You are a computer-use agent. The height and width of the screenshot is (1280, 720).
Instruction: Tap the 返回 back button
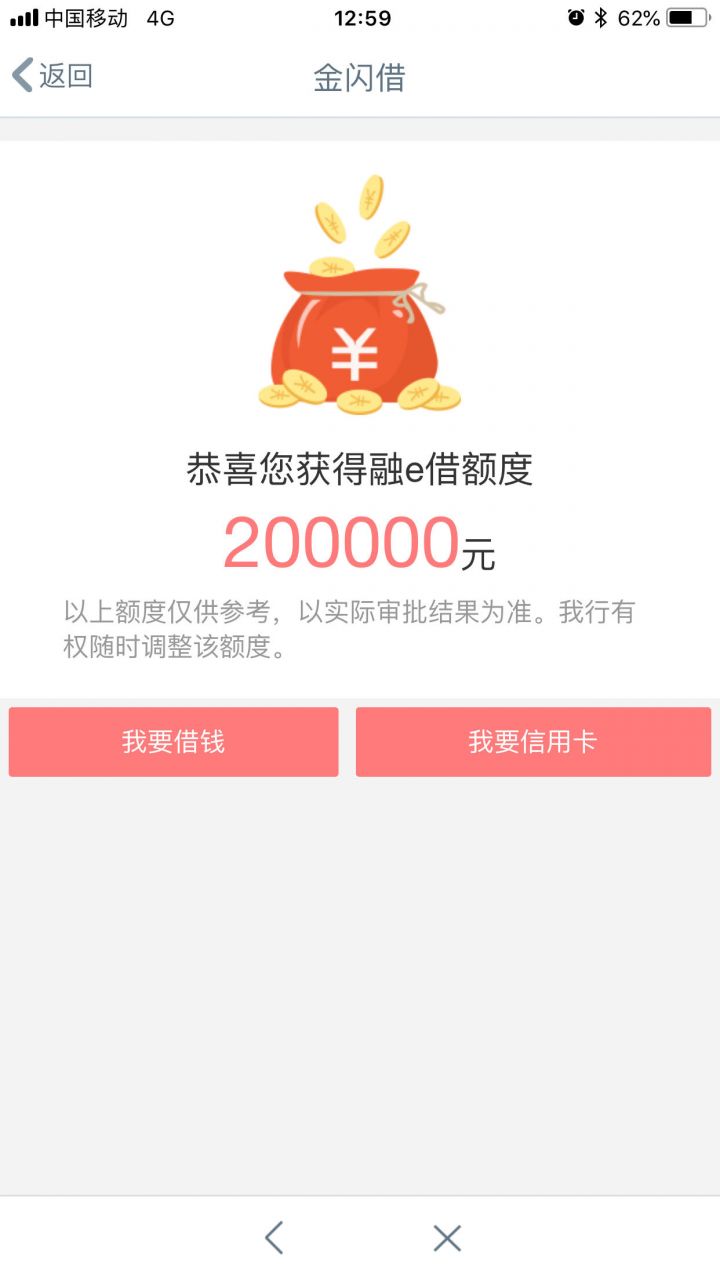coord(52,76)
